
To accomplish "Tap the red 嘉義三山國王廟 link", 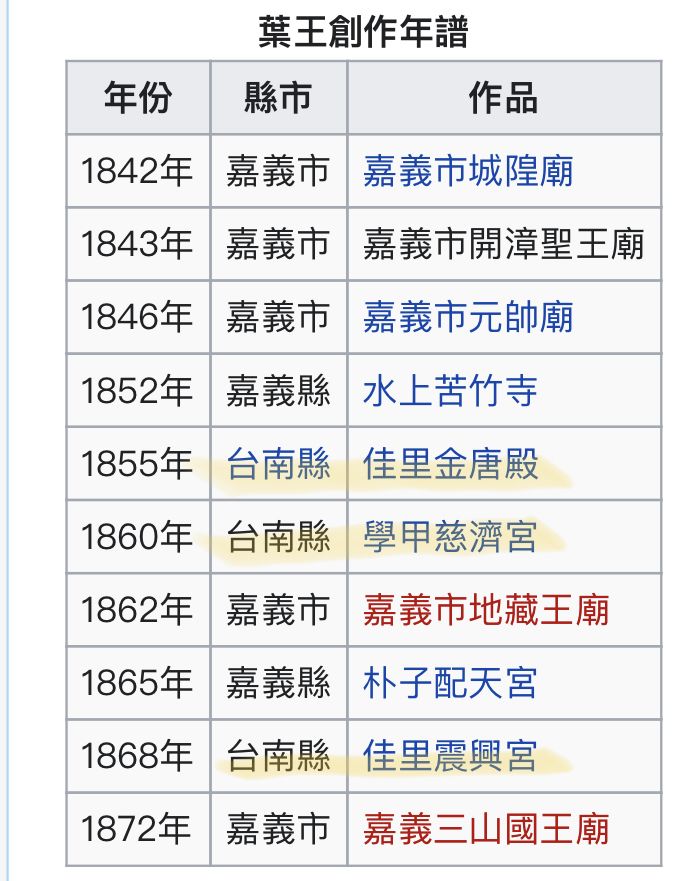I will point(485,829).
